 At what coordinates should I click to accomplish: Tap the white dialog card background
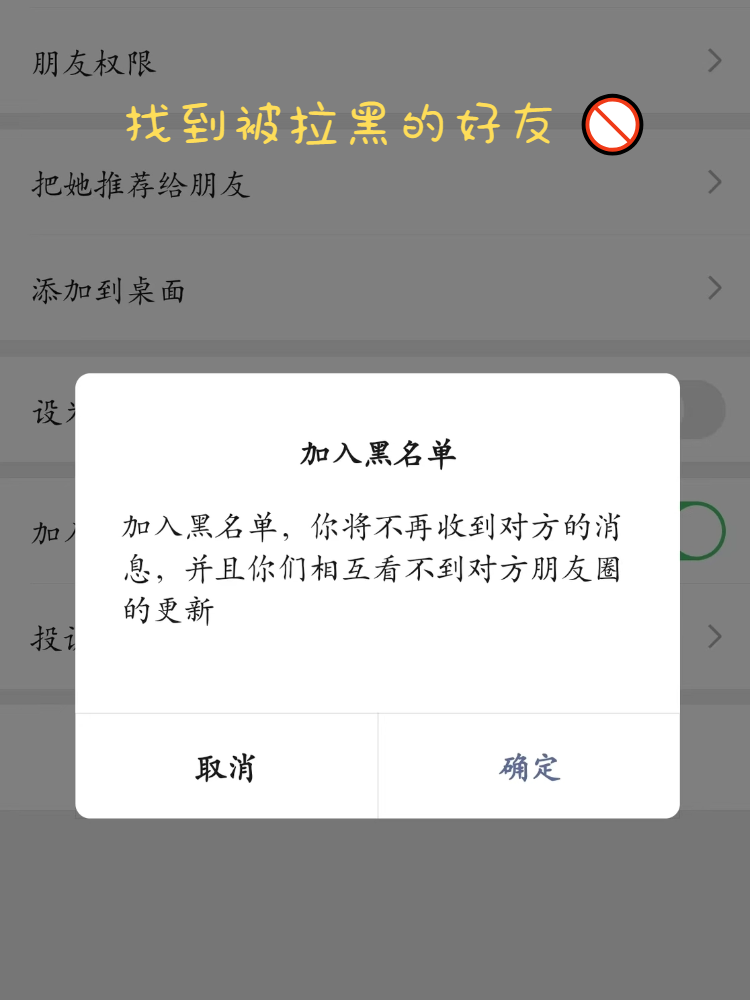coord(374,670)
